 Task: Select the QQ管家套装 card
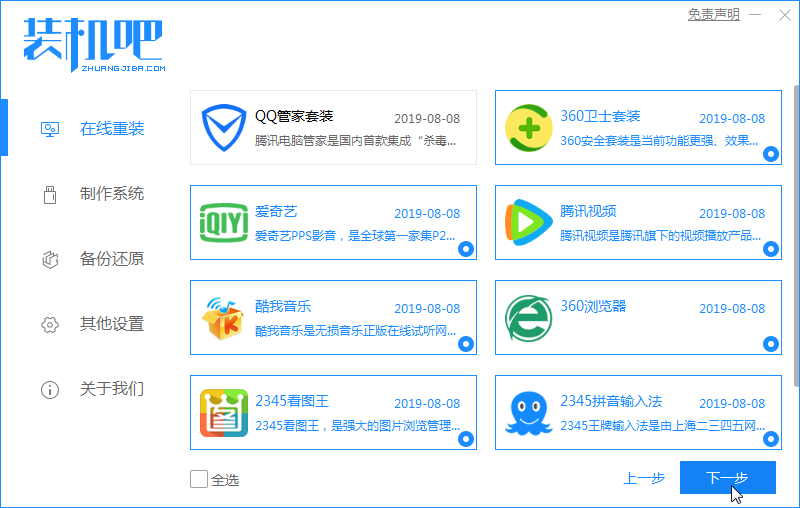[333, 127]
